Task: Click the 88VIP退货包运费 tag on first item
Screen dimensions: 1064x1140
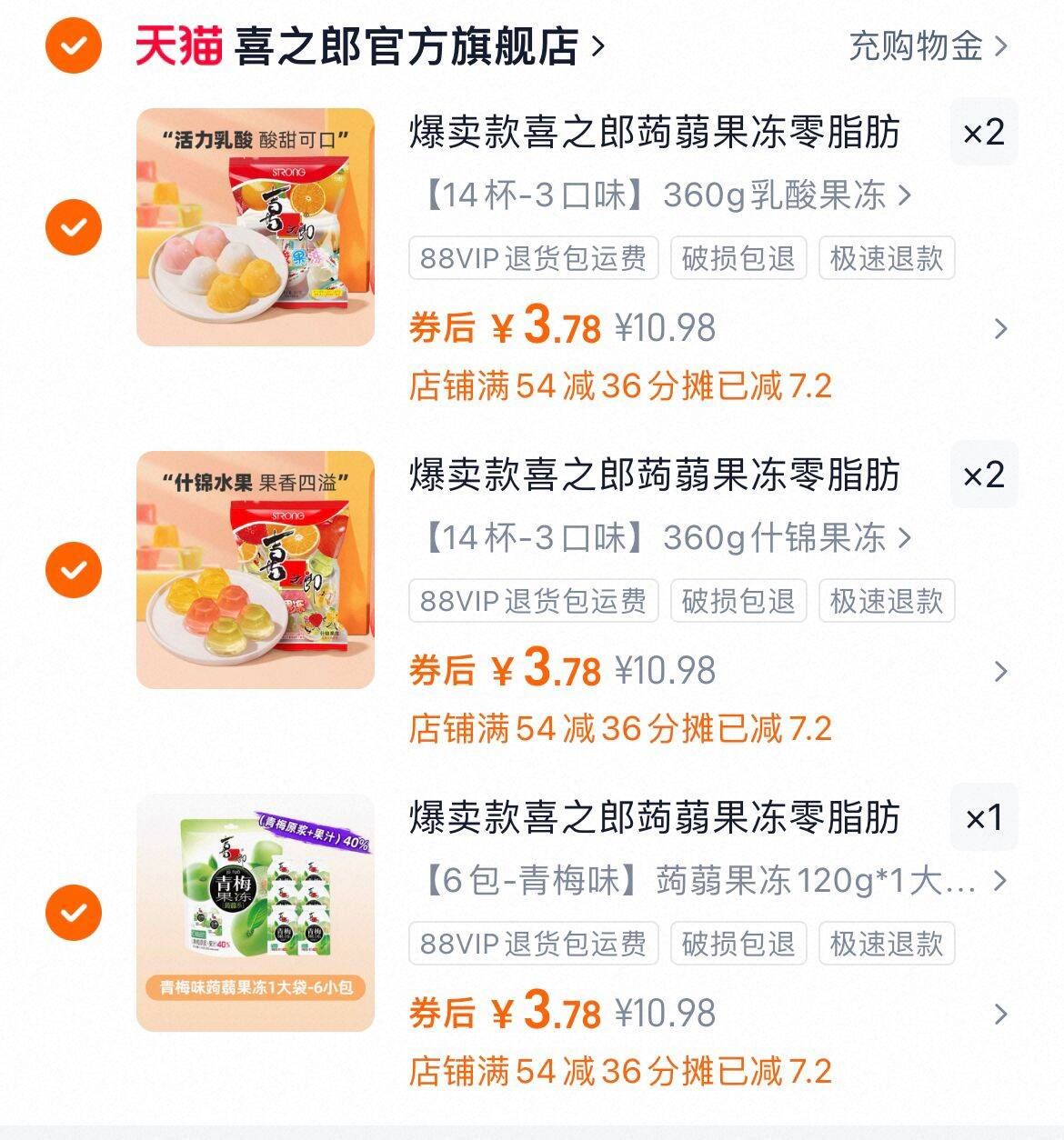Action: 533,259
